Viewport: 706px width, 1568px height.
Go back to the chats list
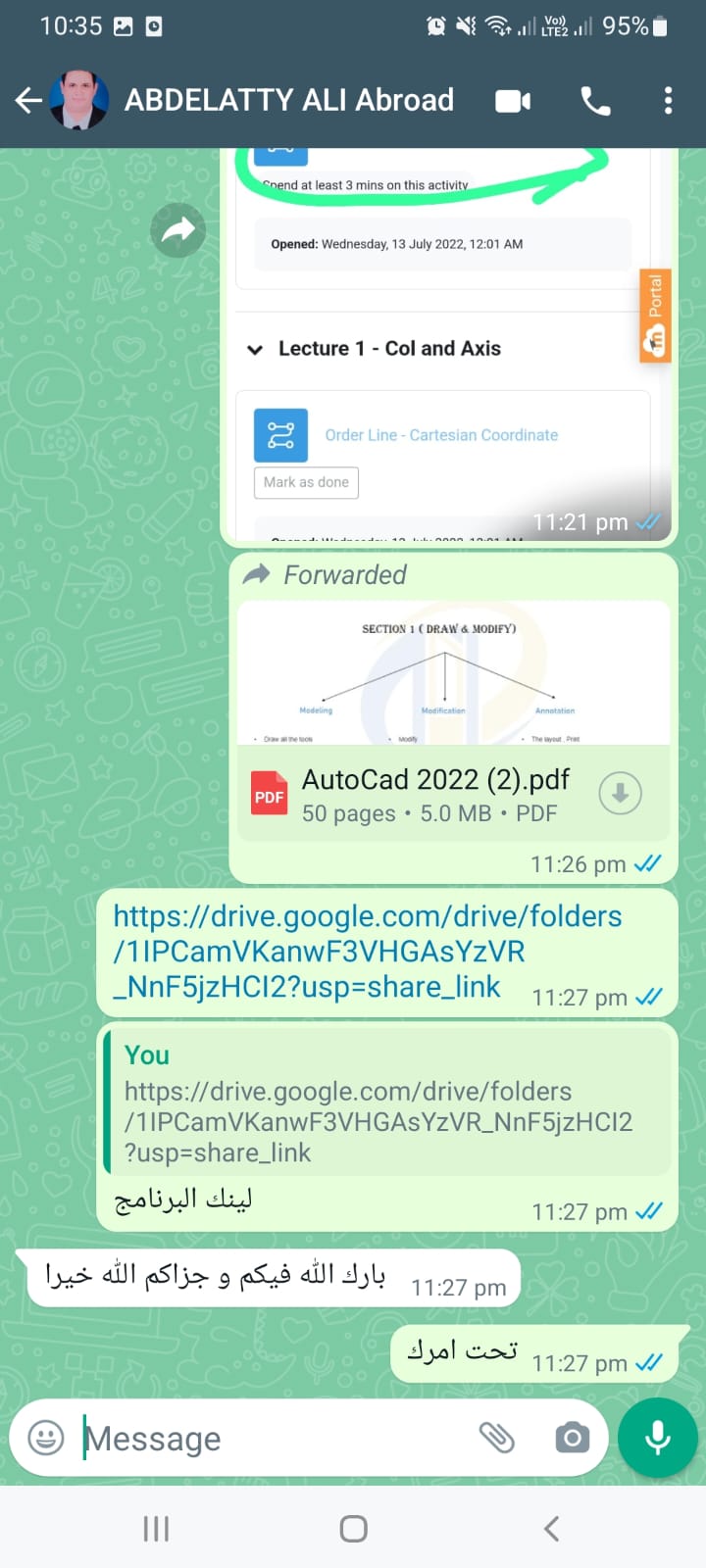[28, 100]
